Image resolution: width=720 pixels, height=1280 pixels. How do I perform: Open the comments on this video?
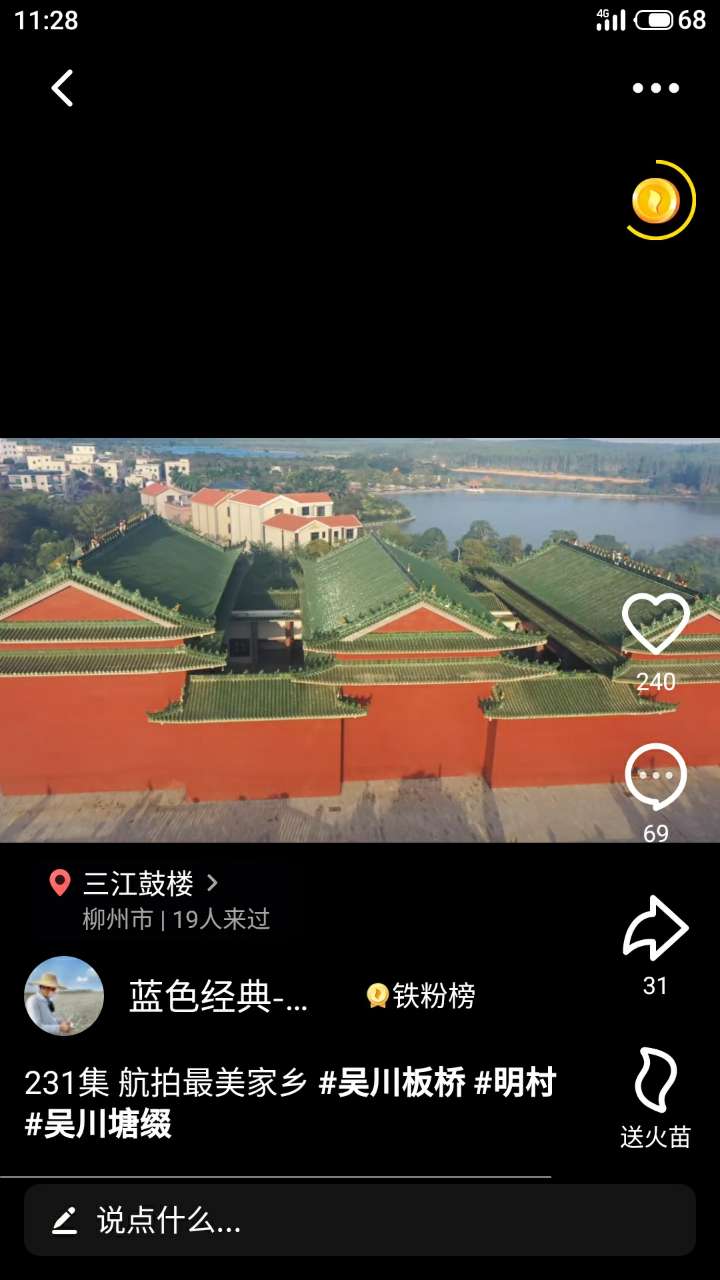coord(656,778)
